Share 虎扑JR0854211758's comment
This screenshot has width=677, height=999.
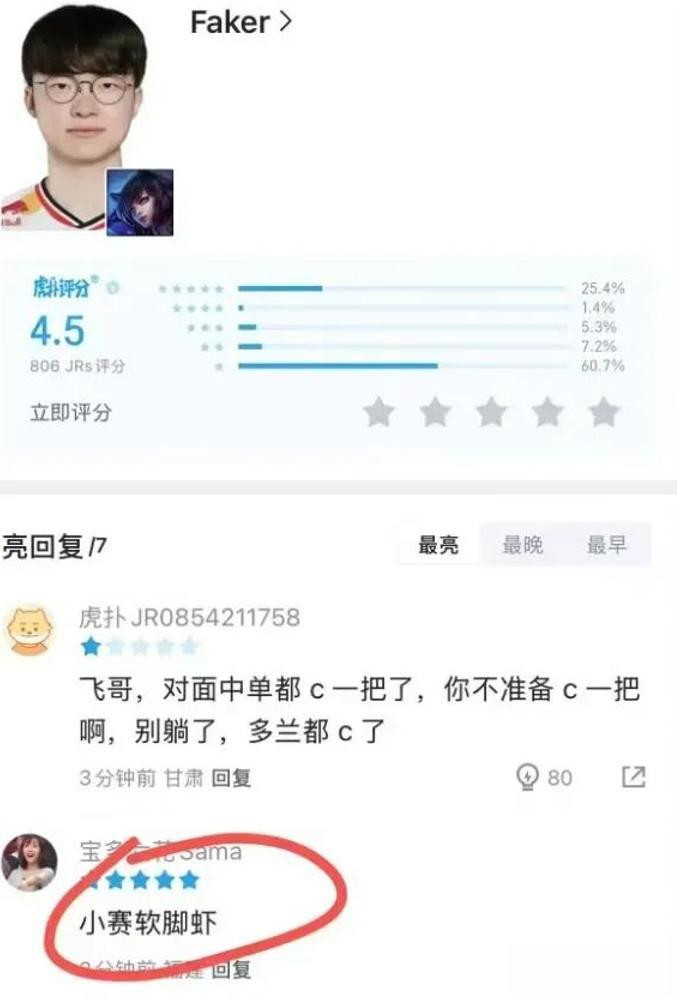(633, 777)
